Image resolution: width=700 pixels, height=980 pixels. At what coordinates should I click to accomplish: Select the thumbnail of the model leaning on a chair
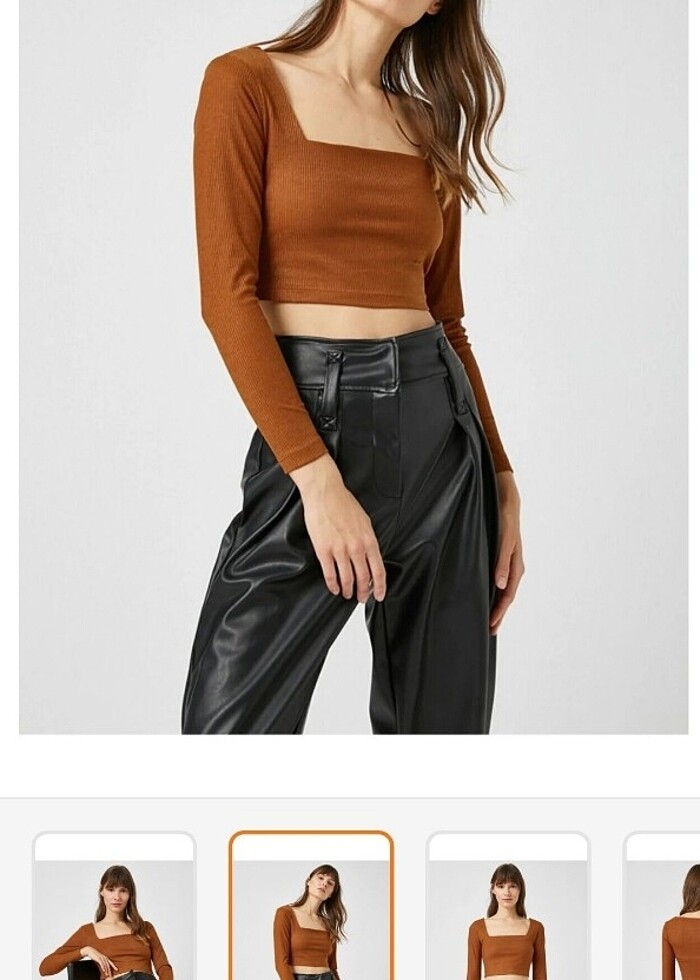114,908
